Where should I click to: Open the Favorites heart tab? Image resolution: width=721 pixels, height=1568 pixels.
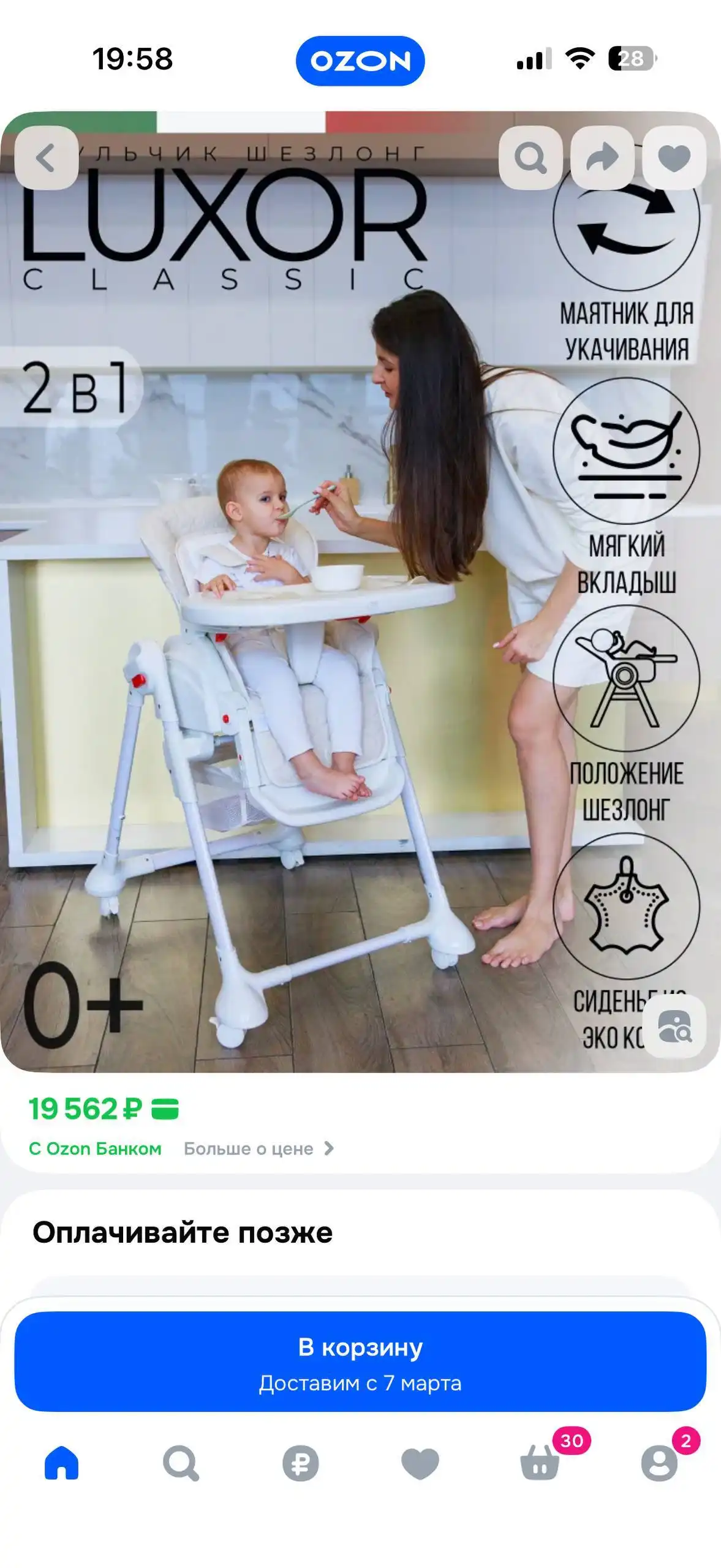(x=420, y=1463)
